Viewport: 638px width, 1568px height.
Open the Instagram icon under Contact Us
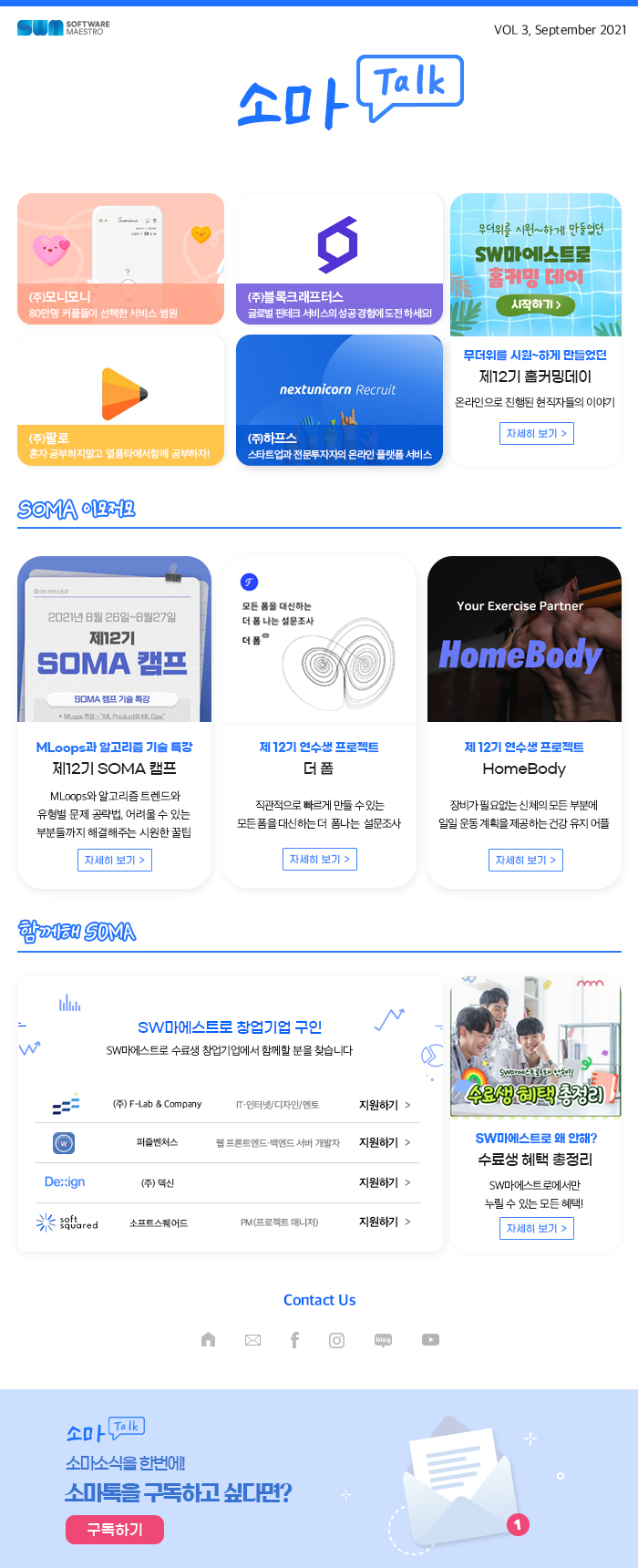click(337, 1339)
